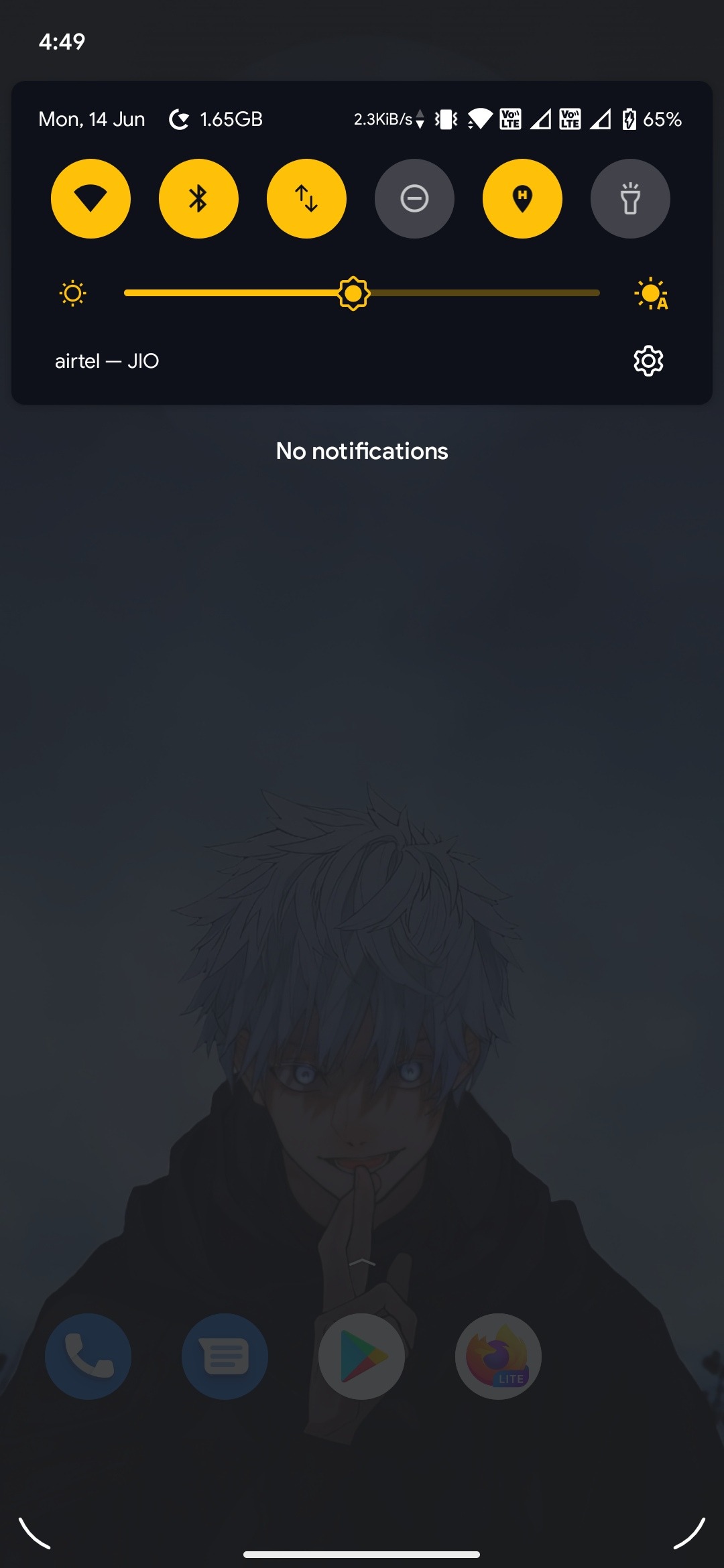Open the 1.65GB data usage indicator

[x=216, y=119]
